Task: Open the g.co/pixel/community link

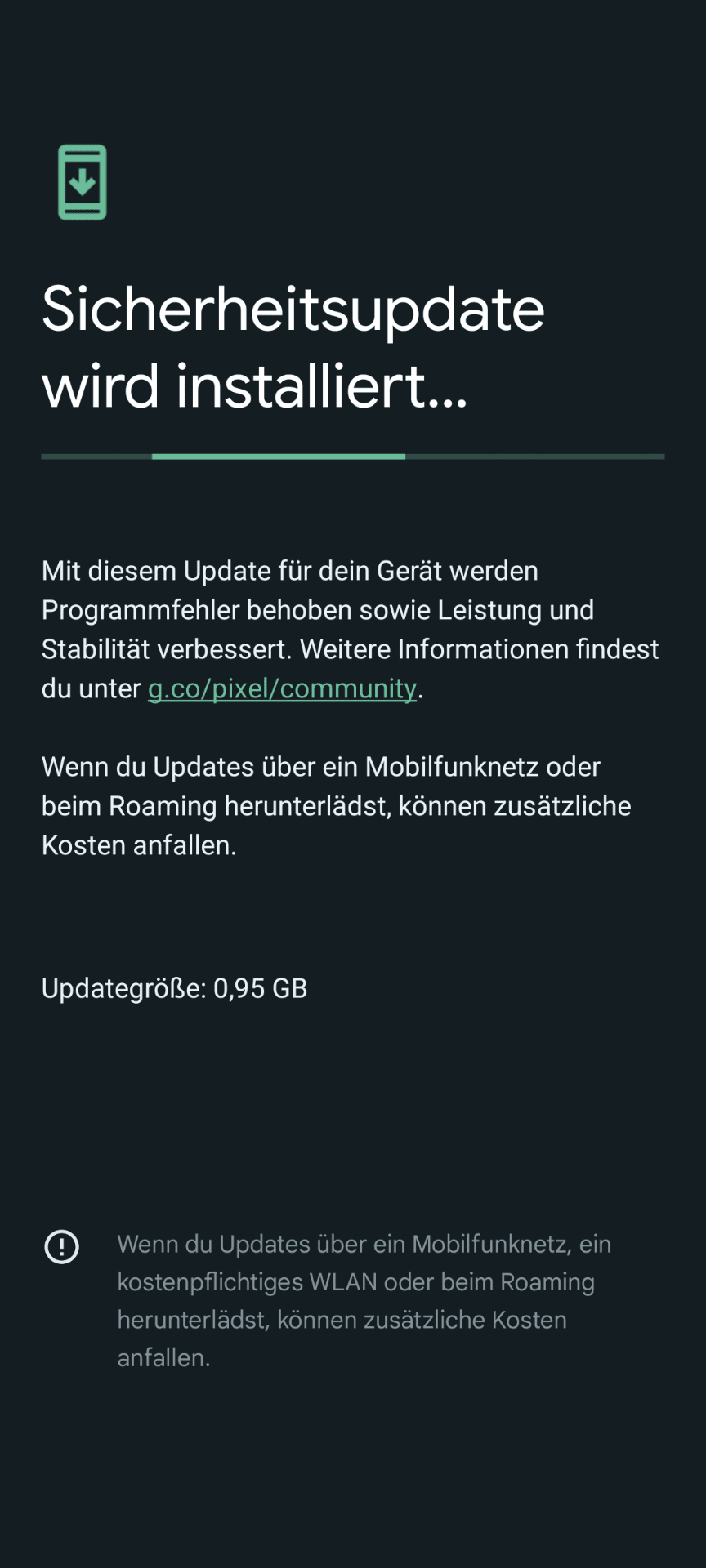Action: 282,688
